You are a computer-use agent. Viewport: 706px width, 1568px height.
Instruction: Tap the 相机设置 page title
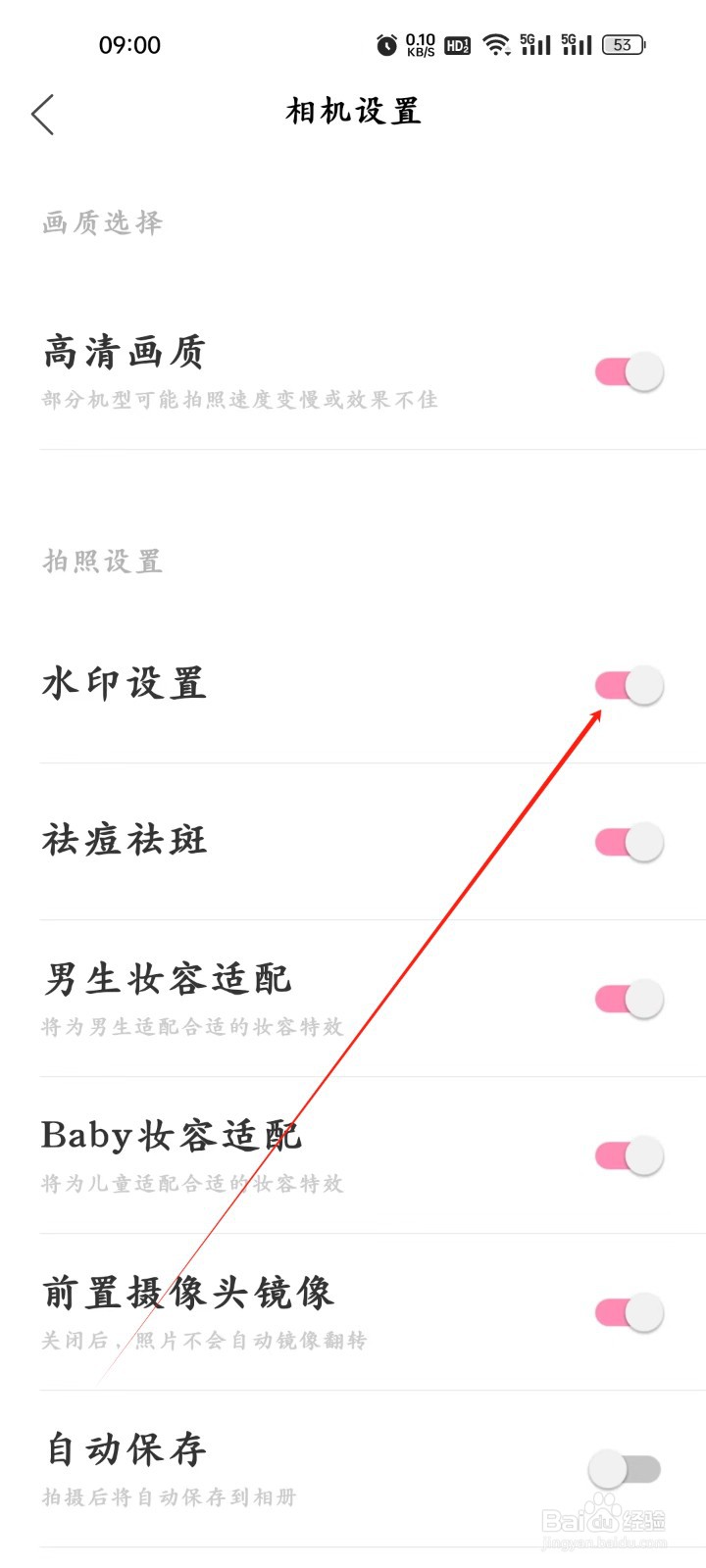351,111
